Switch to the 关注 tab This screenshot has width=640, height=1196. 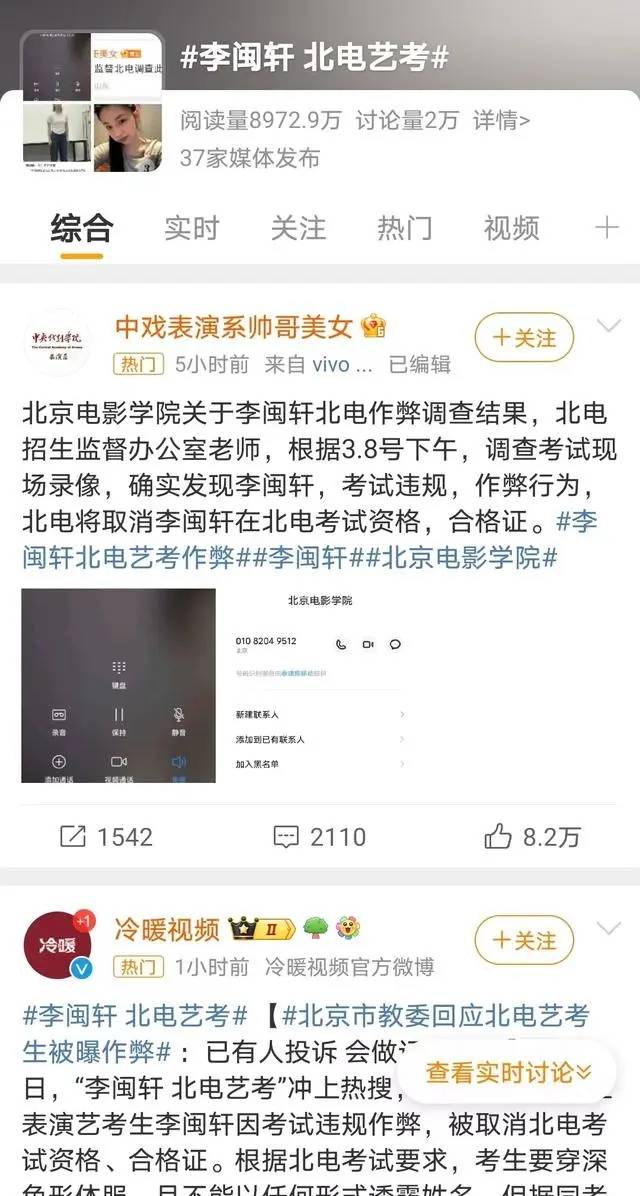(298, 228)
